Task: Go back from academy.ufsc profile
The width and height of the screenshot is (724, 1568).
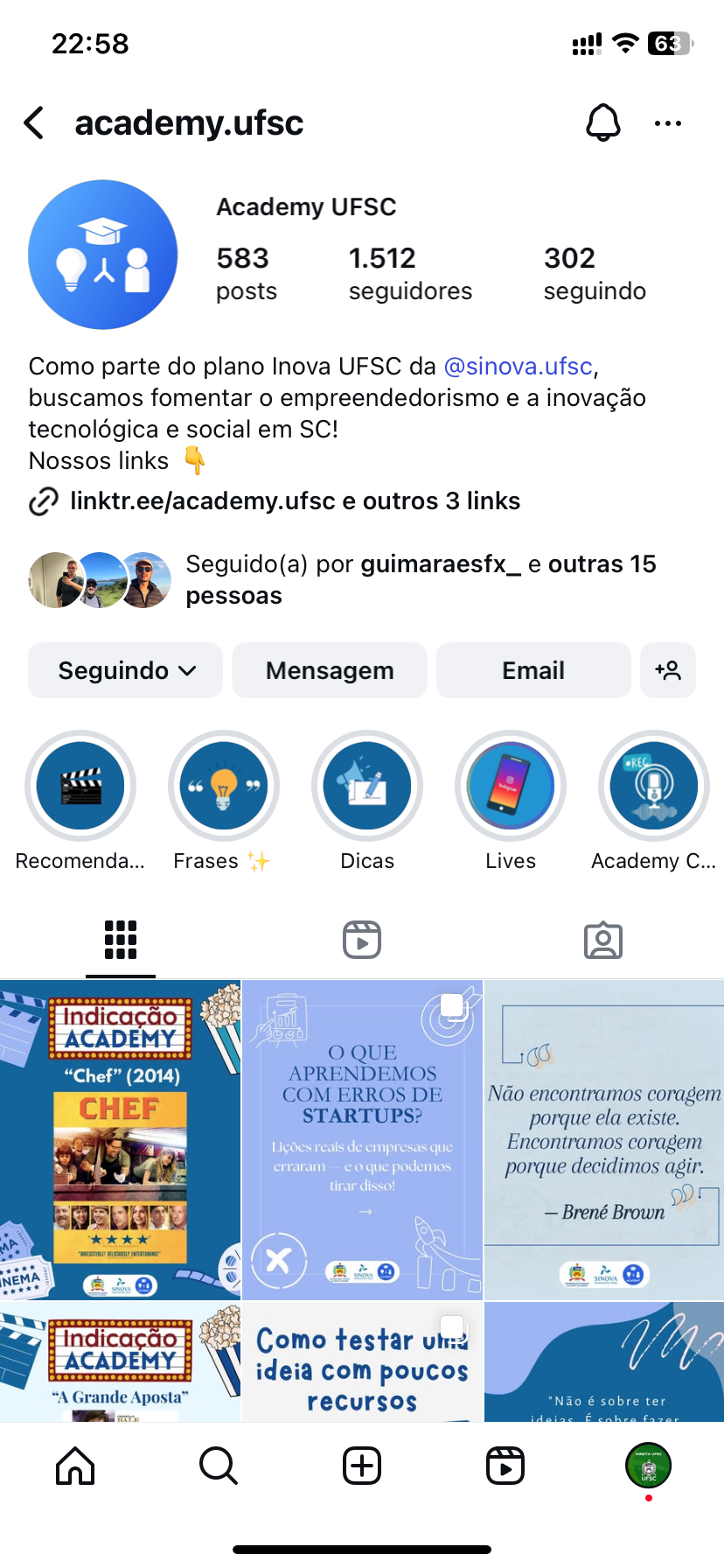Action: 35,123
